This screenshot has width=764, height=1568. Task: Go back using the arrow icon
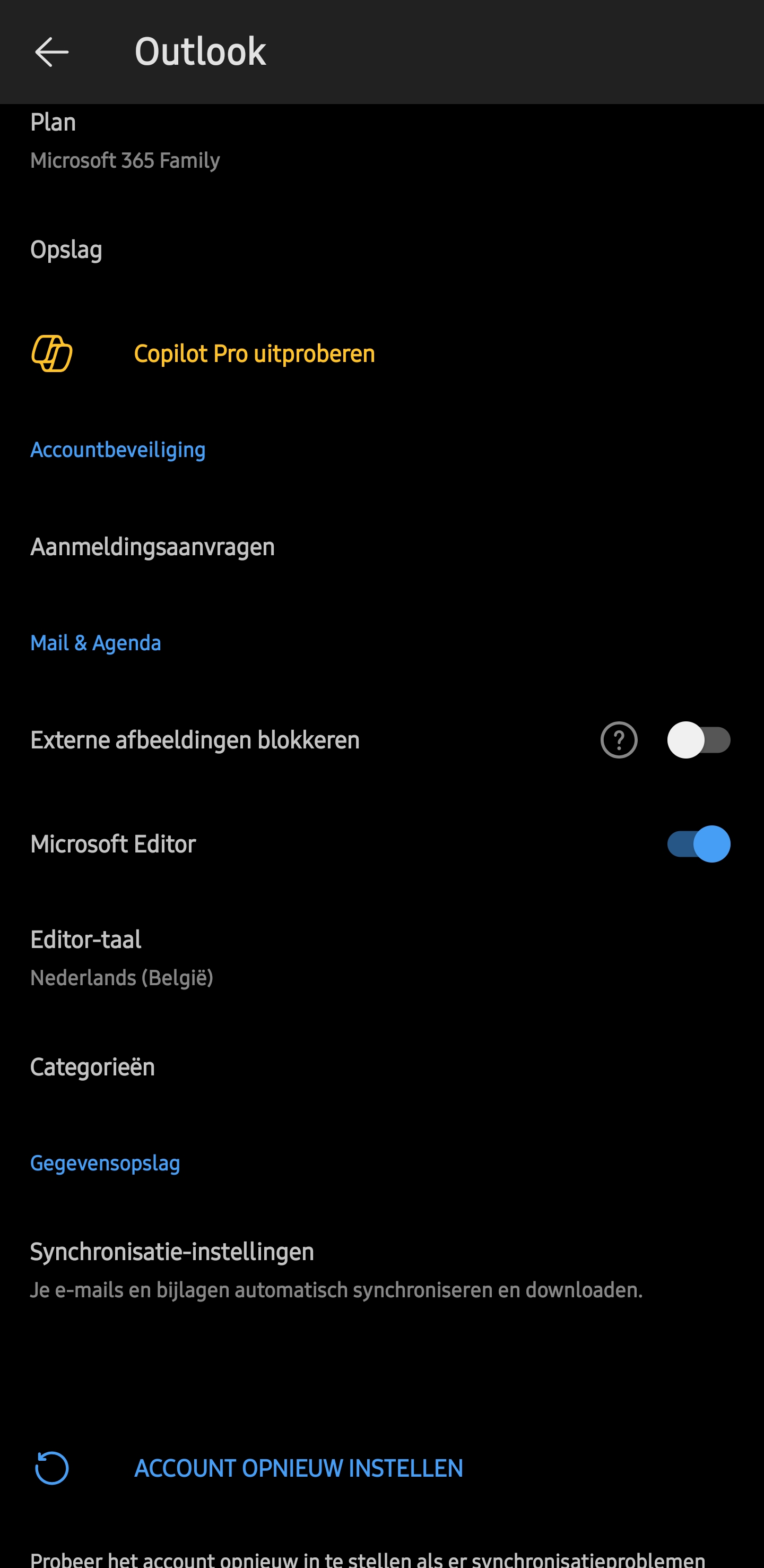(51, 51)
